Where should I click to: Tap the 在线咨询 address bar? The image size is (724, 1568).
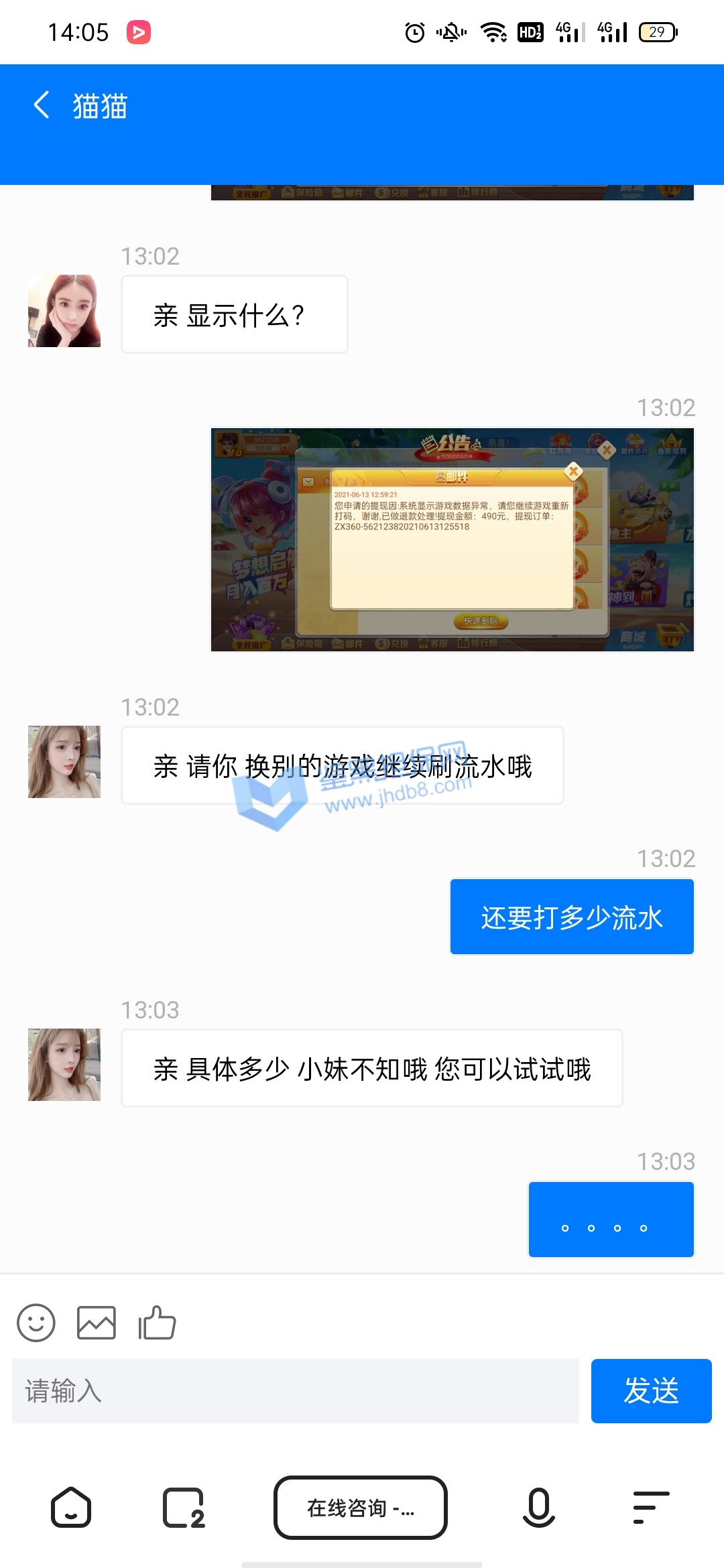pos(361,1508)
